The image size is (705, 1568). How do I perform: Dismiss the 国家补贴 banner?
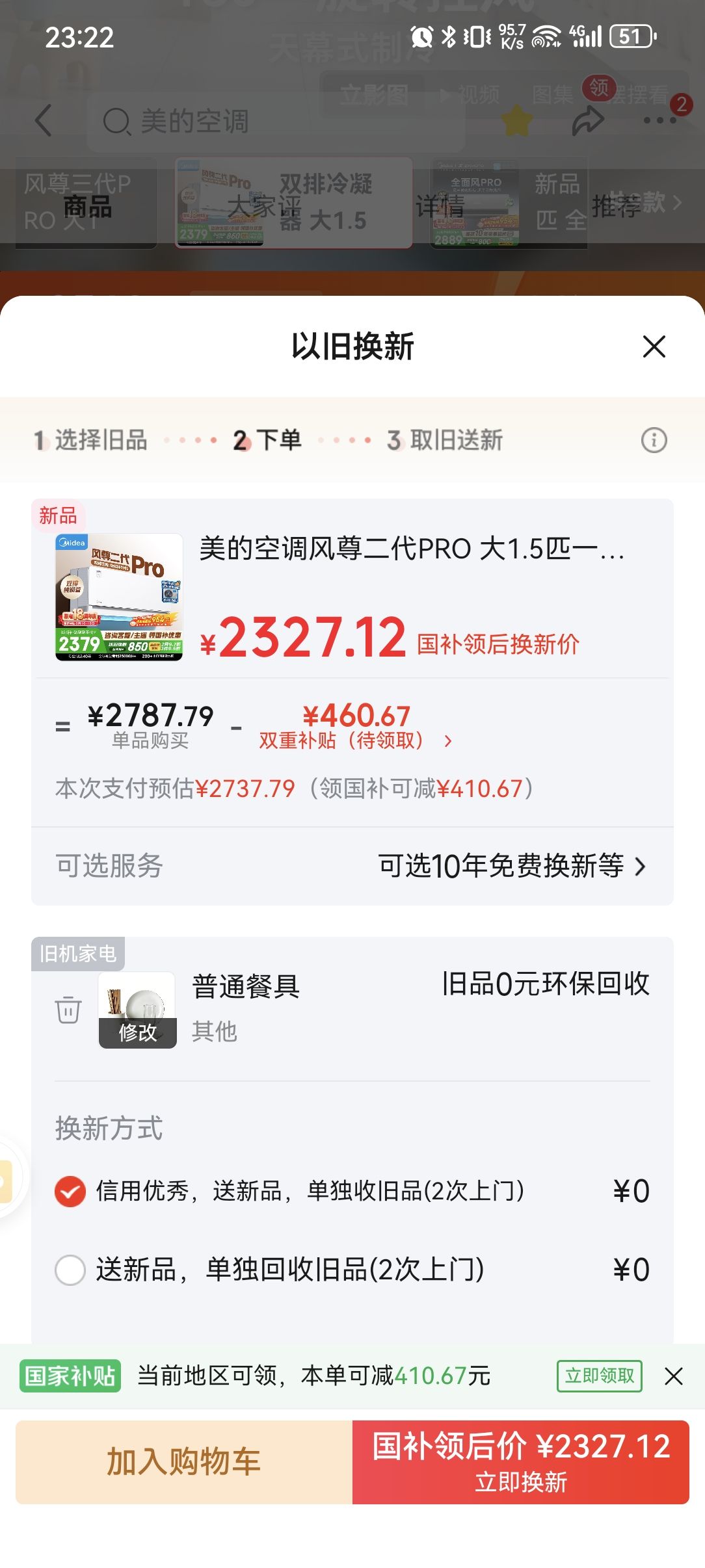(x=674, y=1376)
